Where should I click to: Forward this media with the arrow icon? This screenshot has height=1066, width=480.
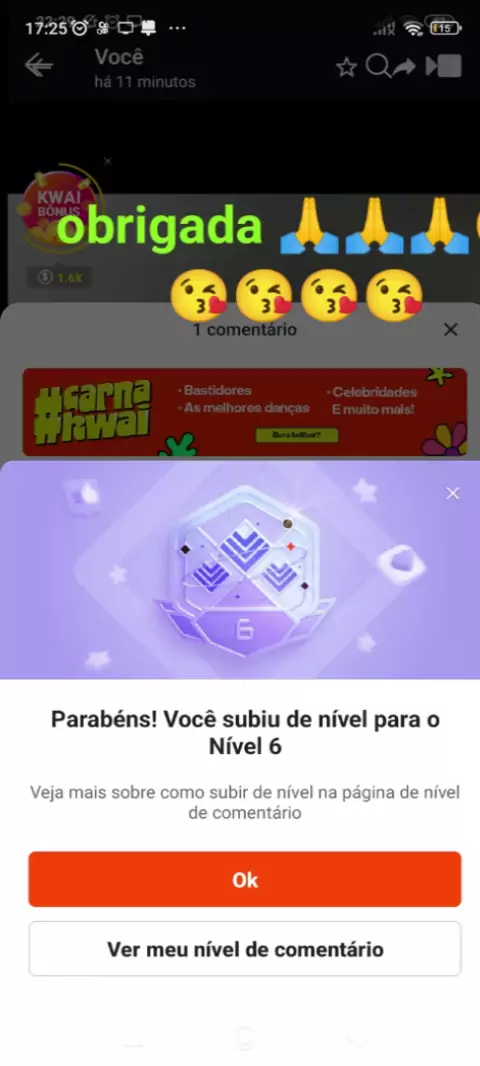pos(404,67)
